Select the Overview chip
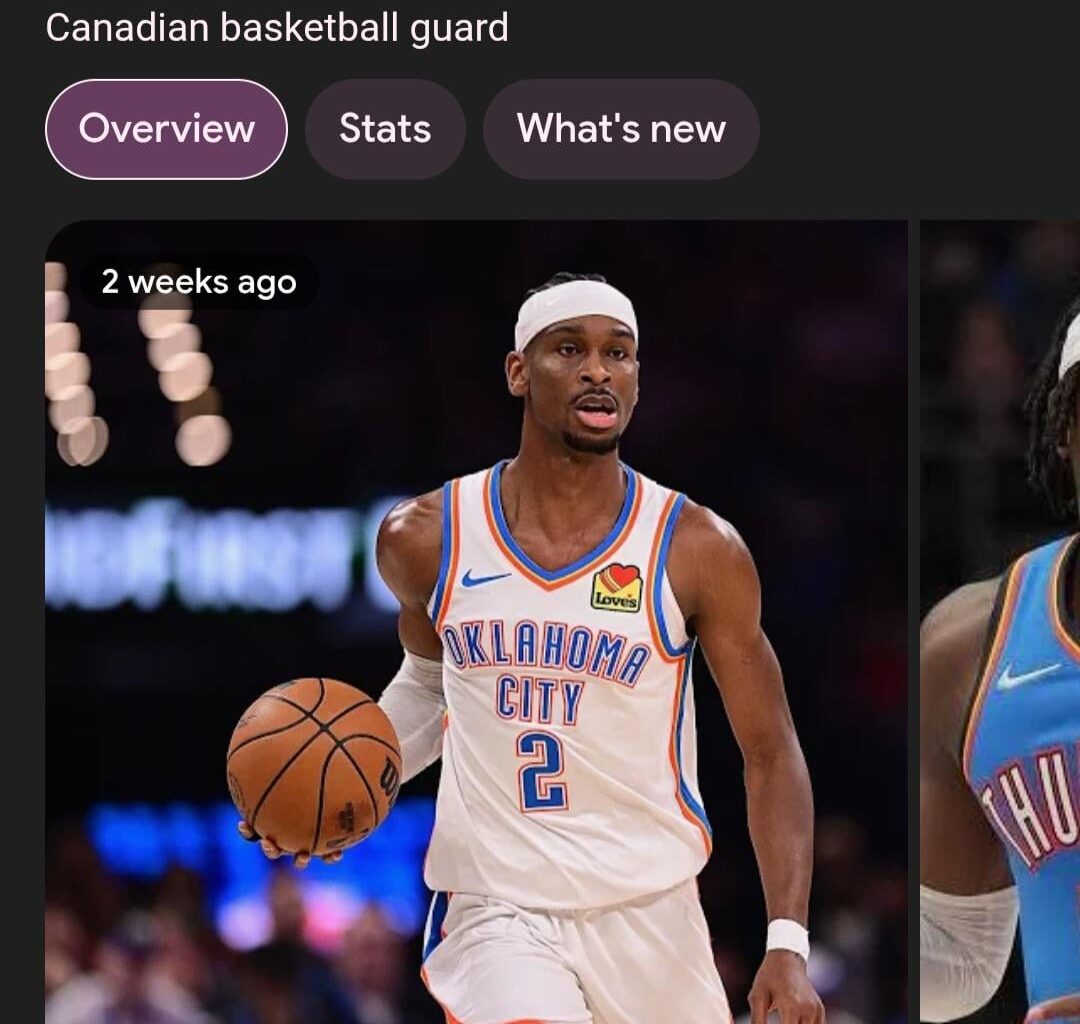 pos(166,129)
